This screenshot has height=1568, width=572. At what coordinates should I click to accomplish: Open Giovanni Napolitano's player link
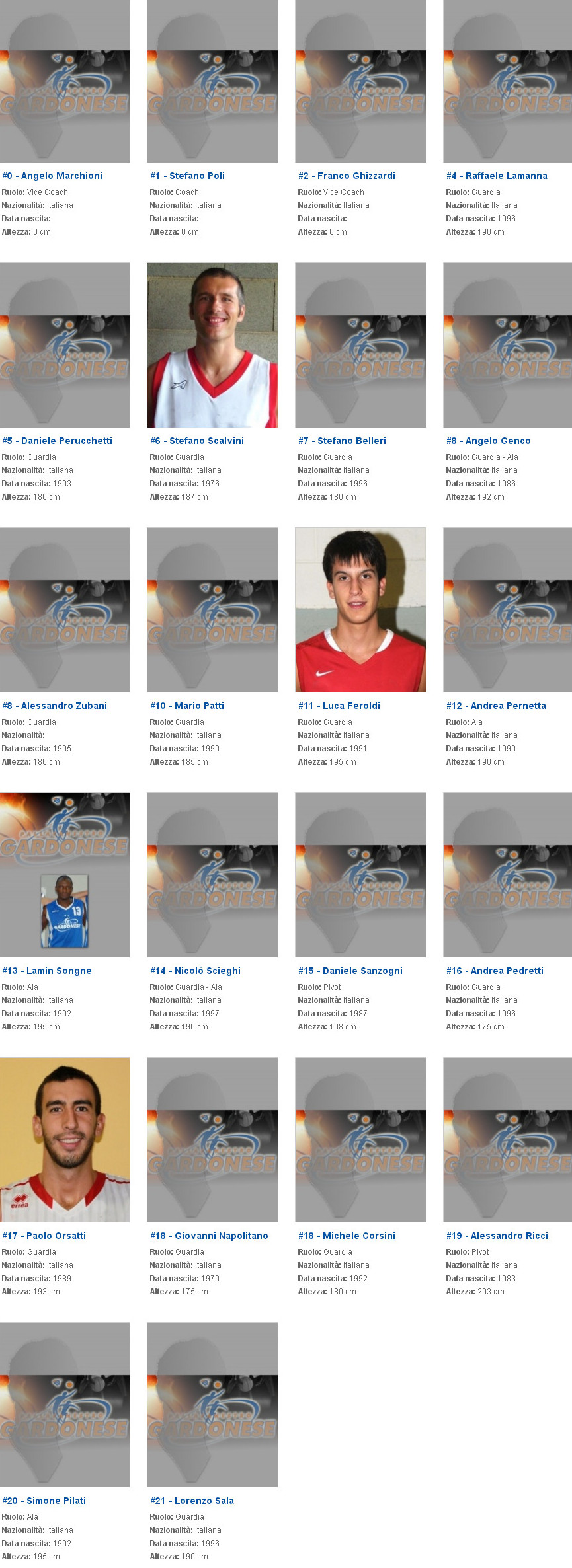(209, 1236)
